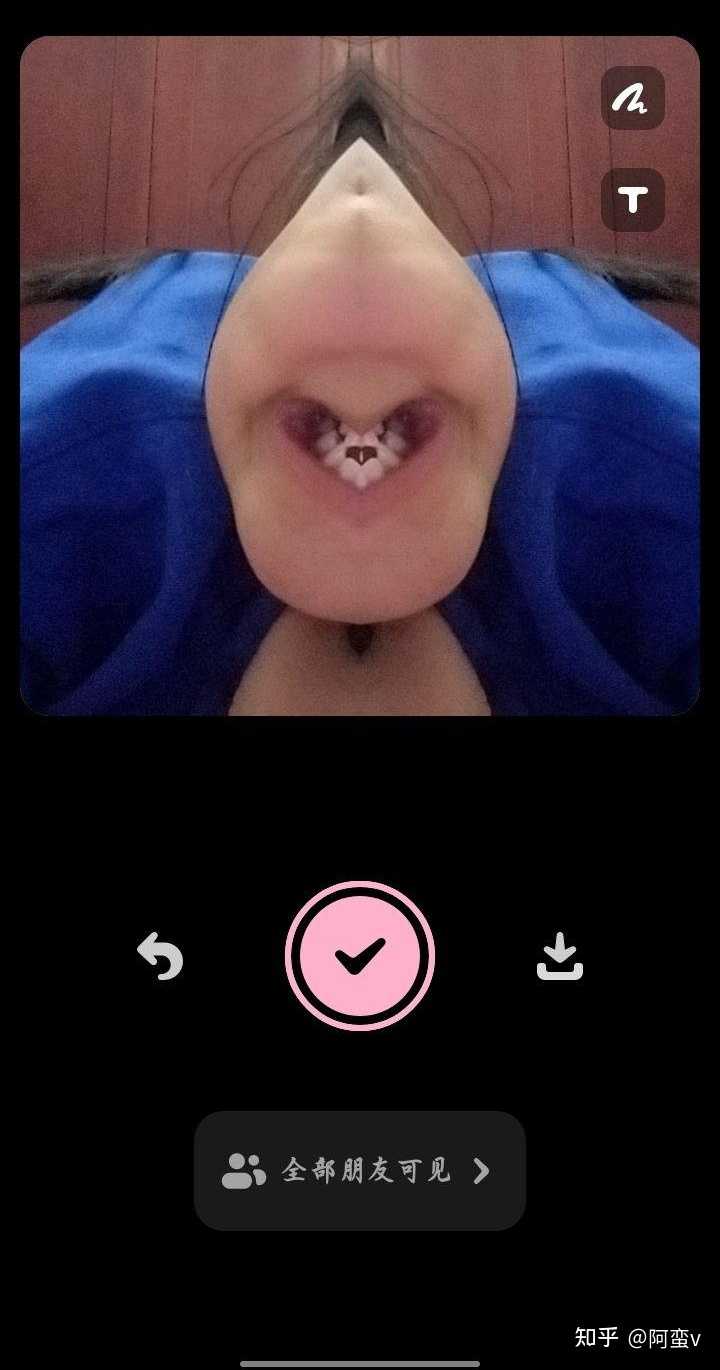
Task: Confirm and post with the checkmark button
Action: pyautogui.click(x=360, y=956)
